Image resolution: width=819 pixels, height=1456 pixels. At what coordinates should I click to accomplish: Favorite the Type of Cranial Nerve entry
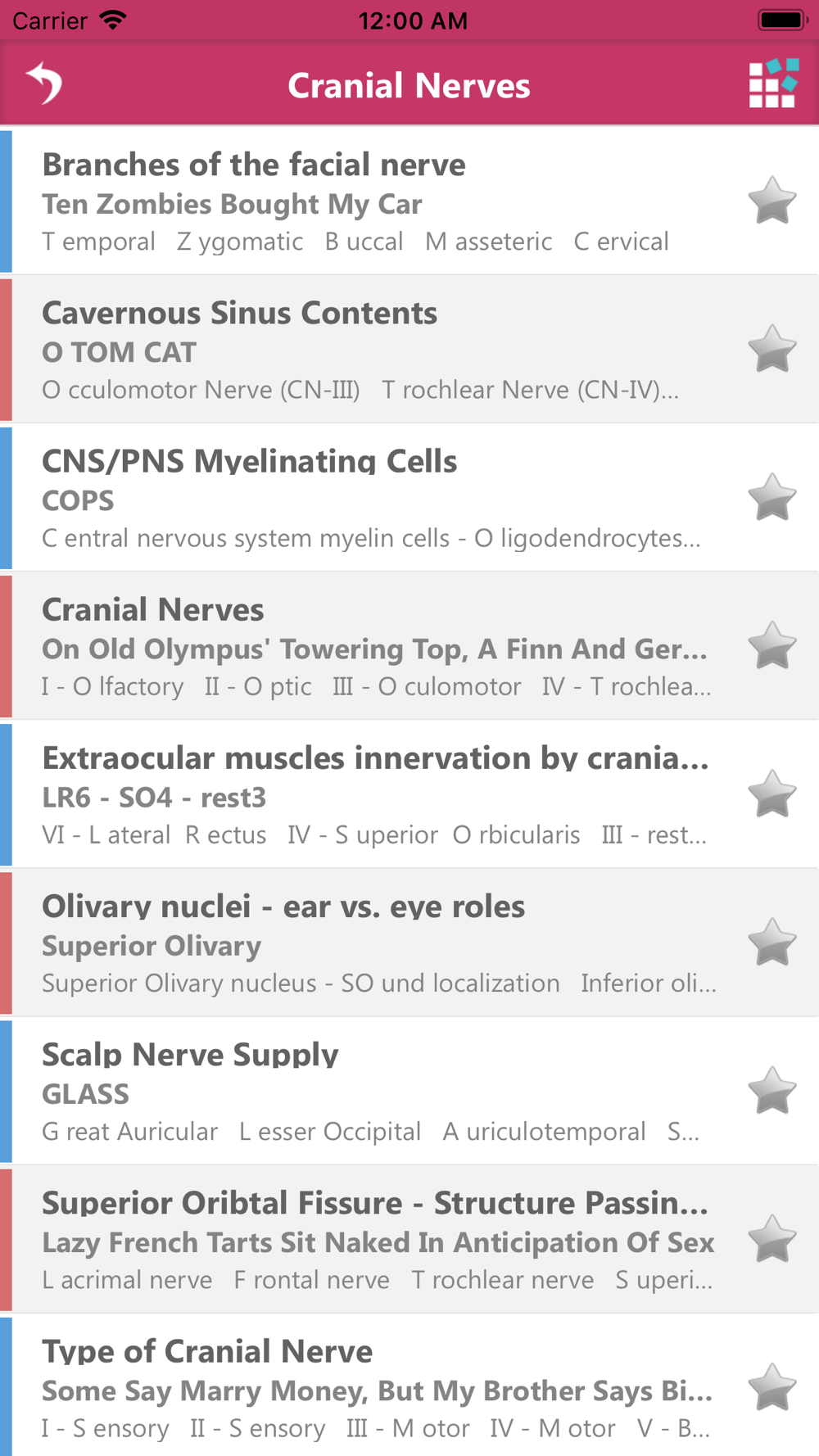tap(772, 1386)
